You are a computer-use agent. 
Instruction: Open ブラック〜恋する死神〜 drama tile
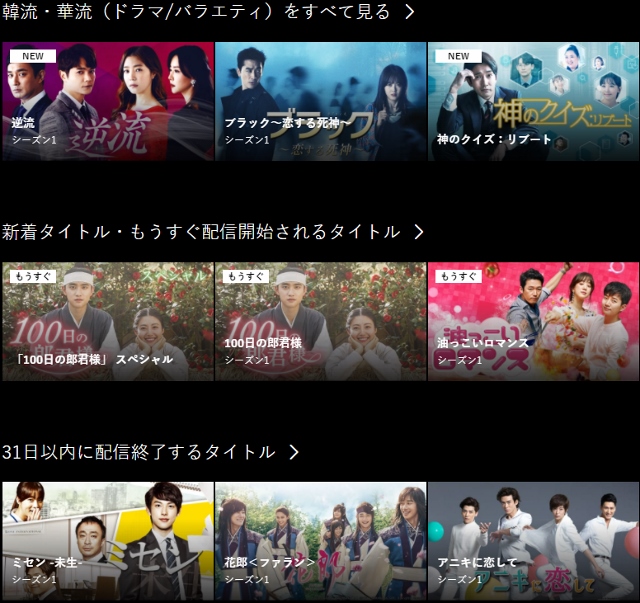coord(320,101)
